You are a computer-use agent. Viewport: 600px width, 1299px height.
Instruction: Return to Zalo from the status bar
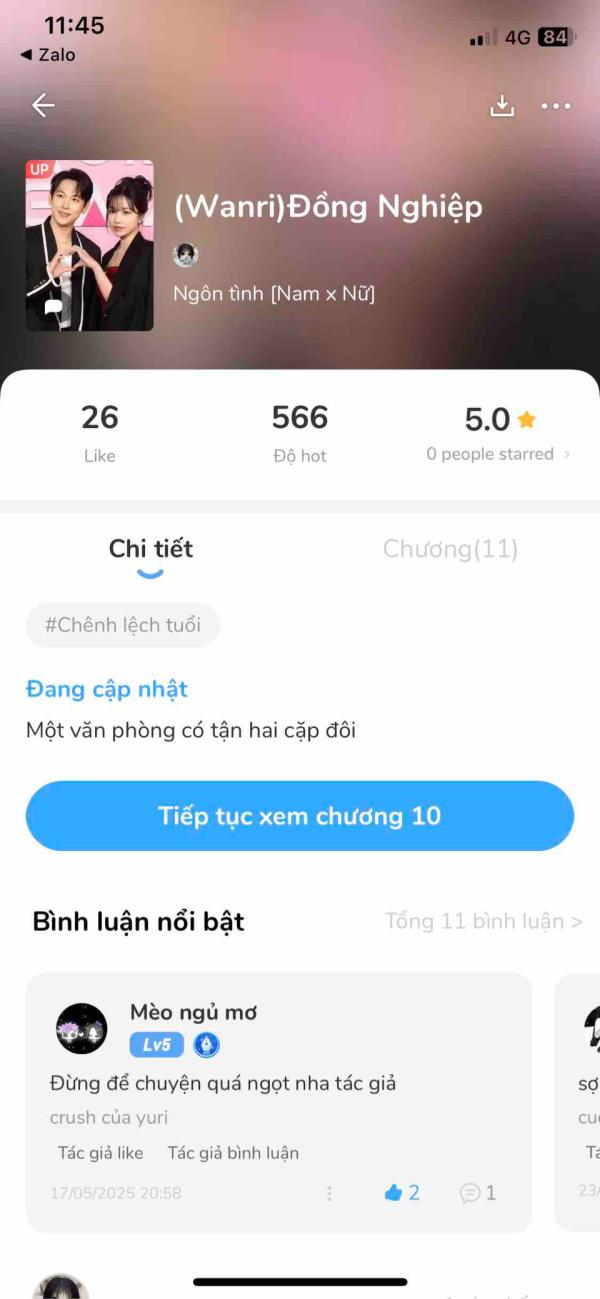pyautogui.click(x=48, y=55)
